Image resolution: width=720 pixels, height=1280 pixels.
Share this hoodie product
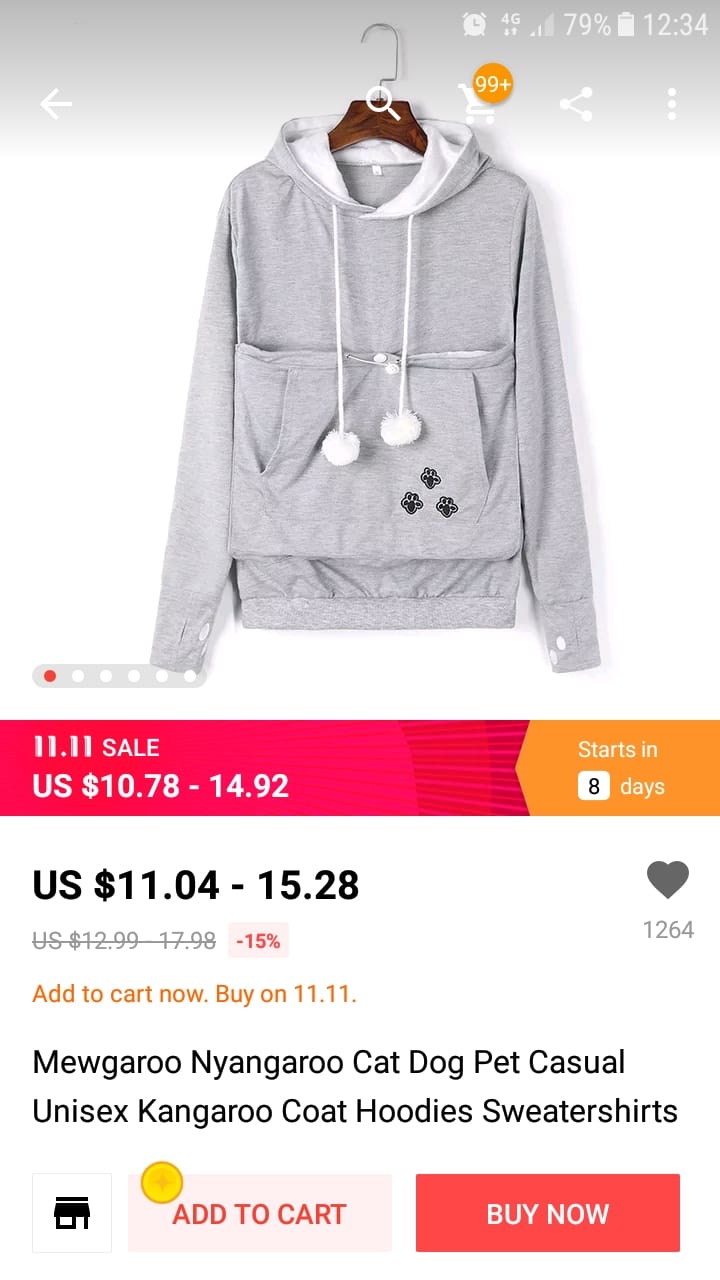click(576, 104)
